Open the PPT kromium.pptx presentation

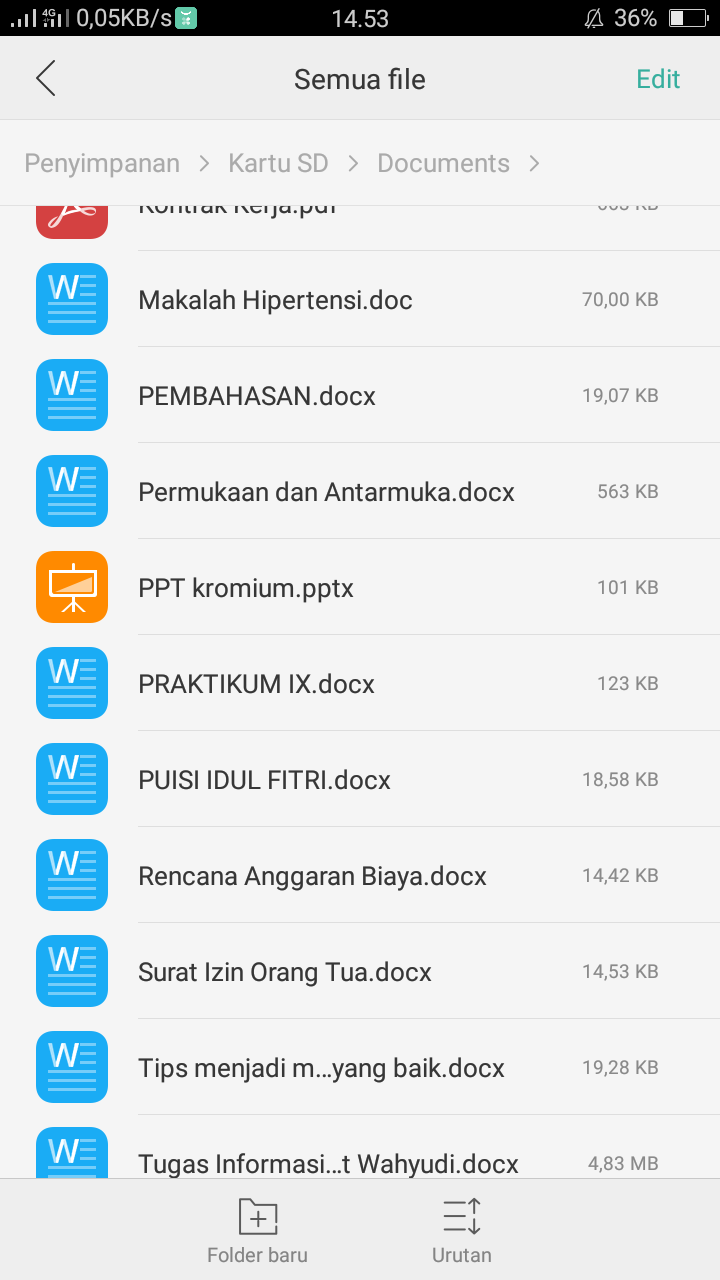[x=246, y=588]
